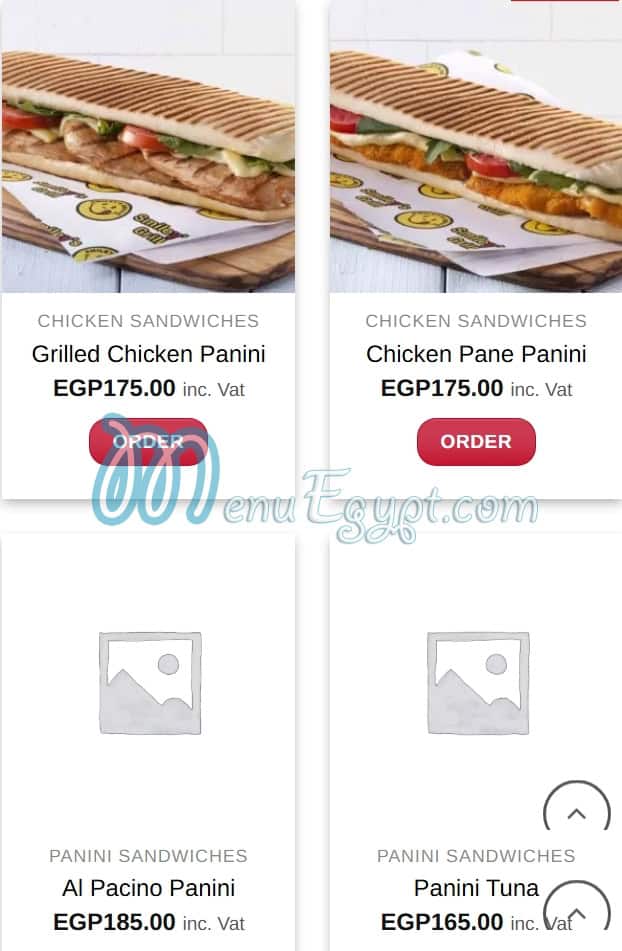
Task: Open the Grilled Chicken Panini photo
Action: point(148,150)
